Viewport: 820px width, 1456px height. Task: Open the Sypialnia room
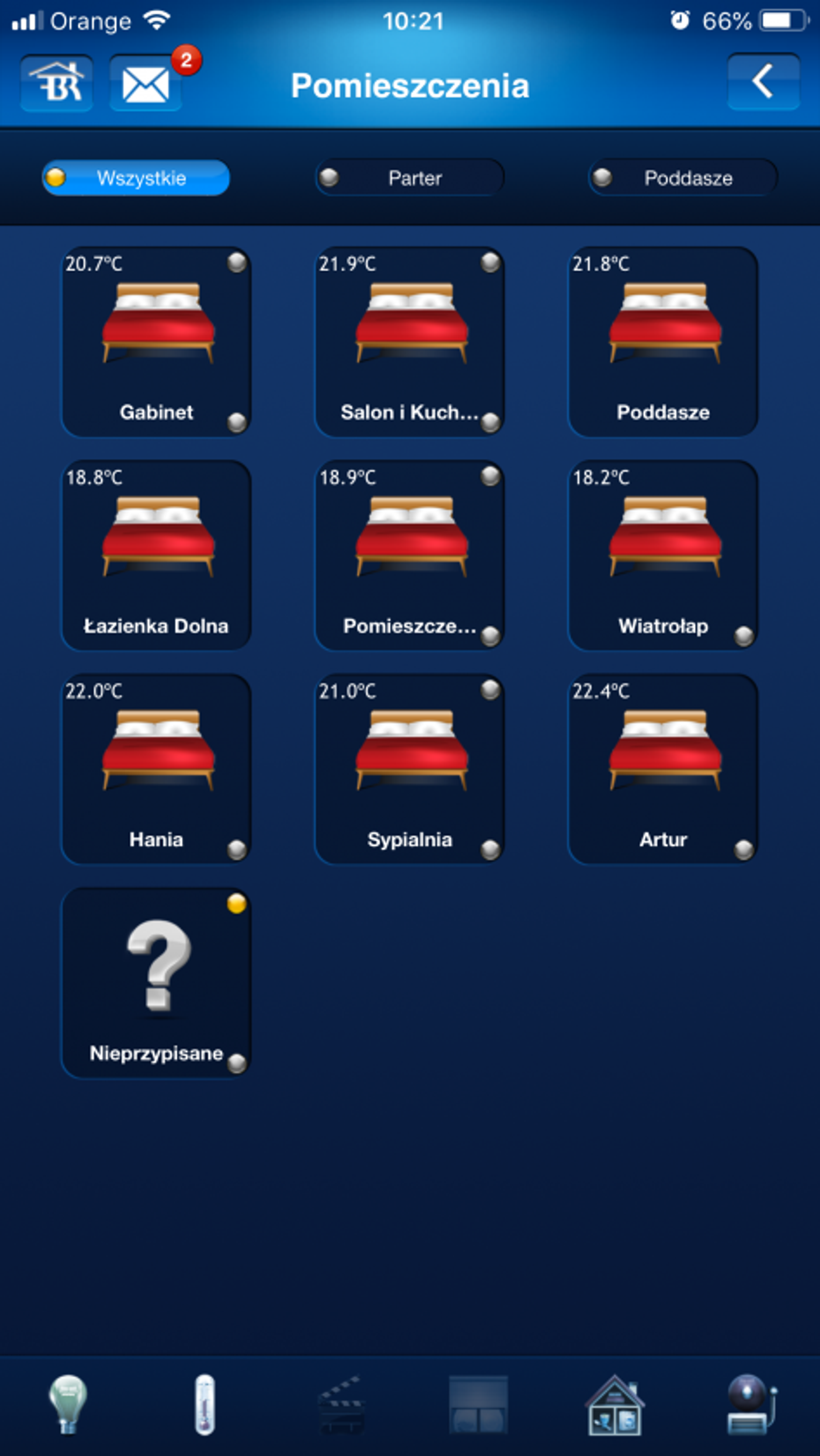(x=409, y=768)
